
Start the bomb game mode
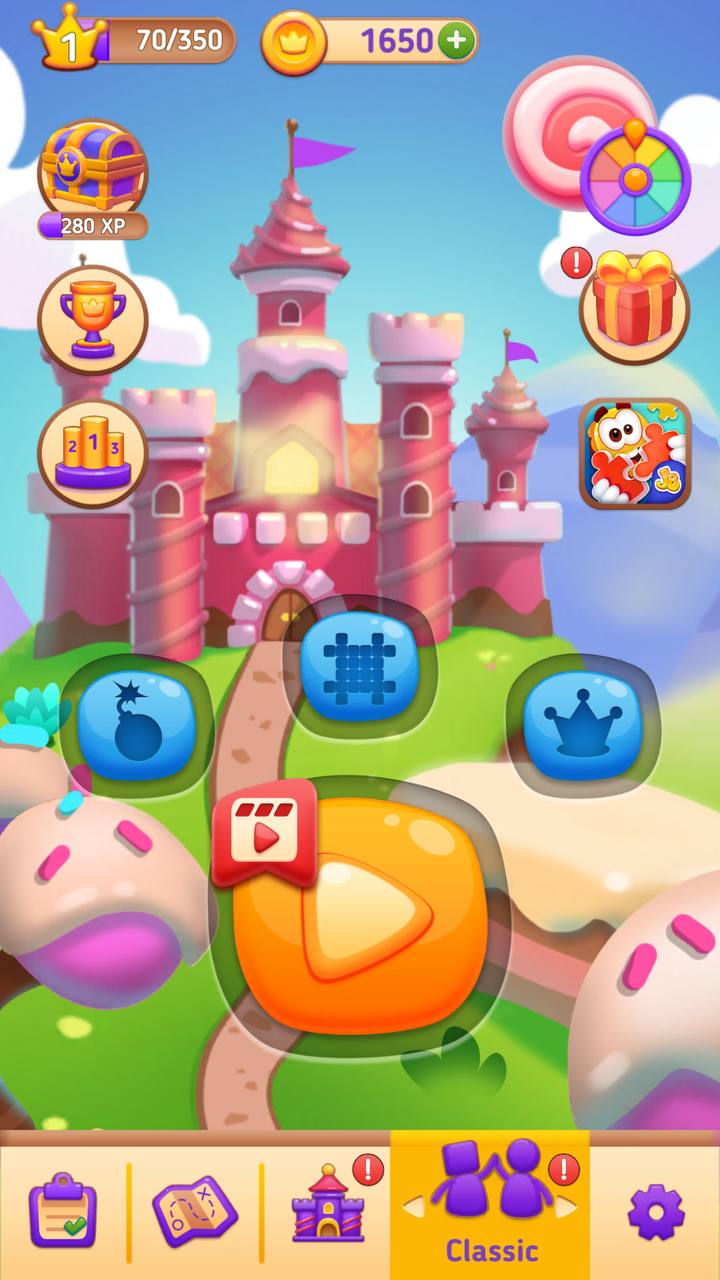click(x=135, y=725)
